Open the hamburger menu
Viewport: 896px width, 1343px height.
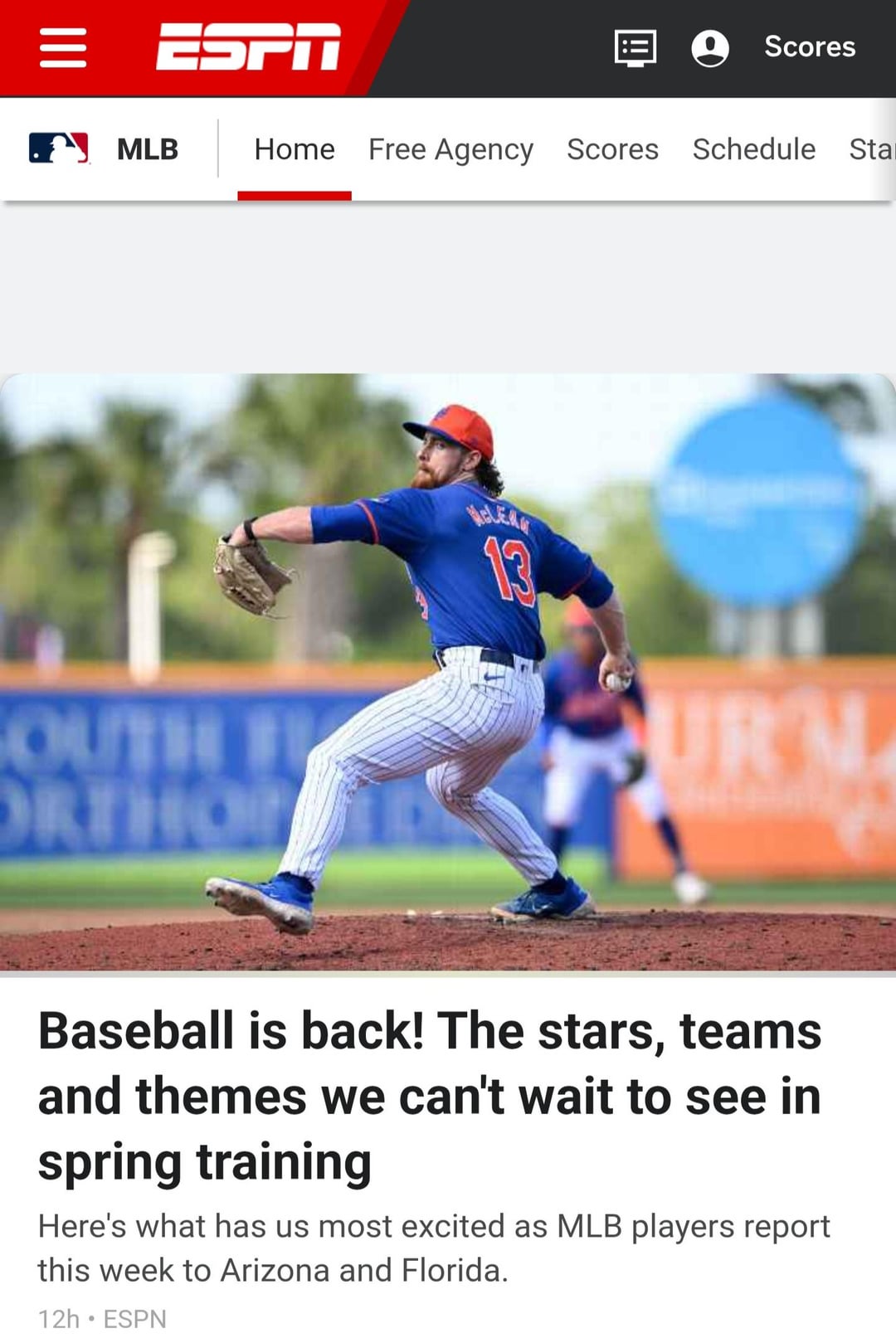[x=63, y=47]
